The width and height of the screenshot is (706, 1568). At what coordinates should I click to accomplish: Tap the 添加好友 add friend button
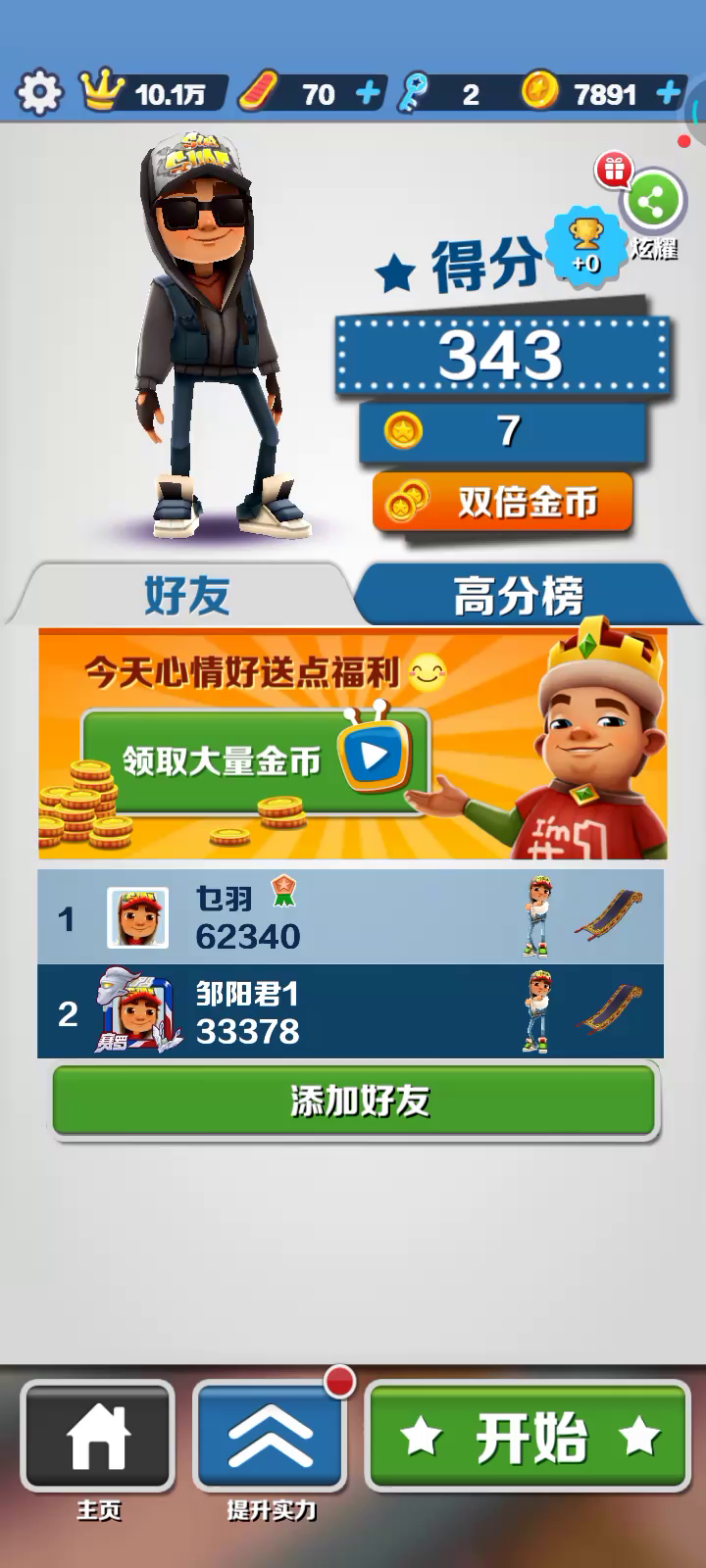pos(353,1101)
